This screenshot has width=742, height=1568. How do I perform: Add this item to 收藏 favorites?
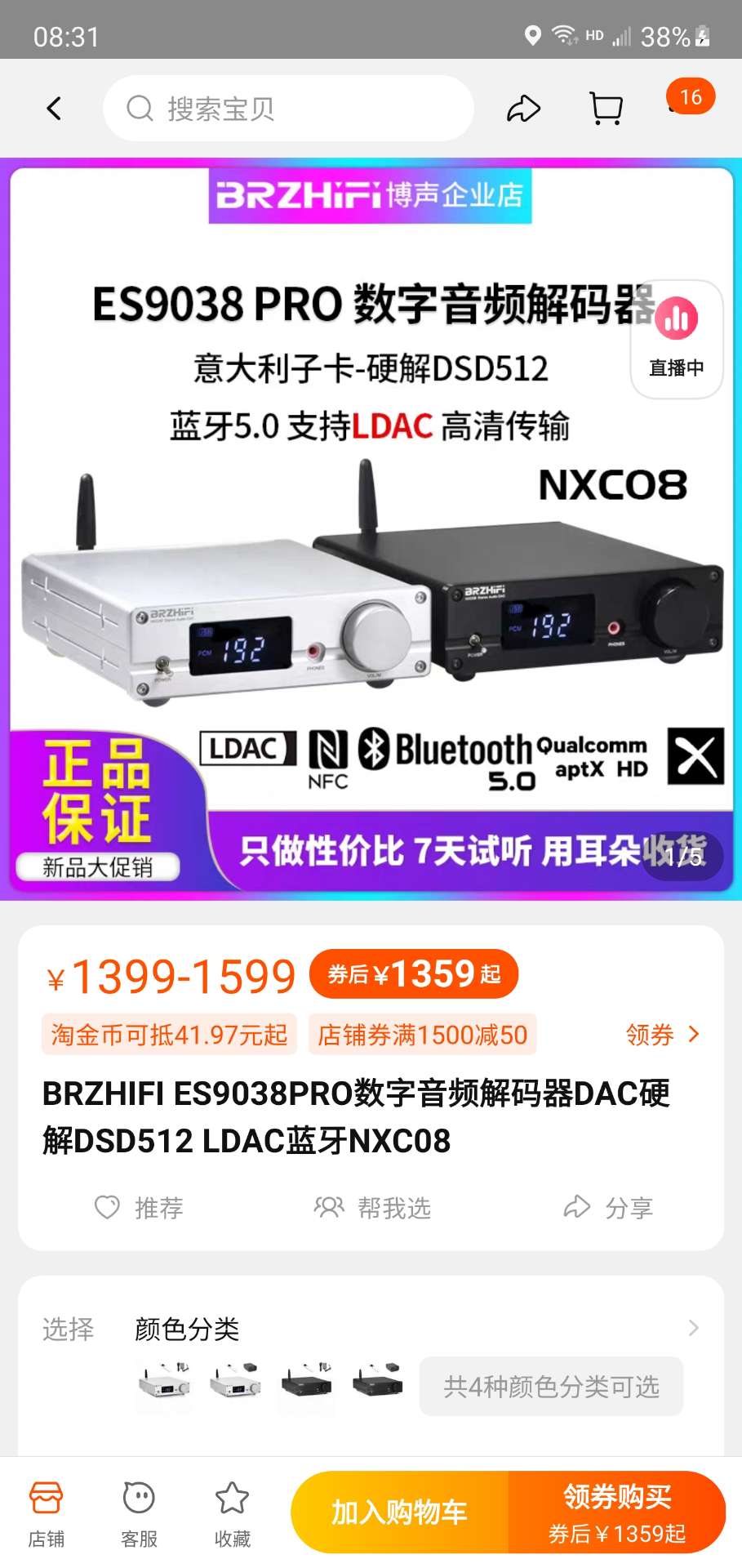[232, 1513]
